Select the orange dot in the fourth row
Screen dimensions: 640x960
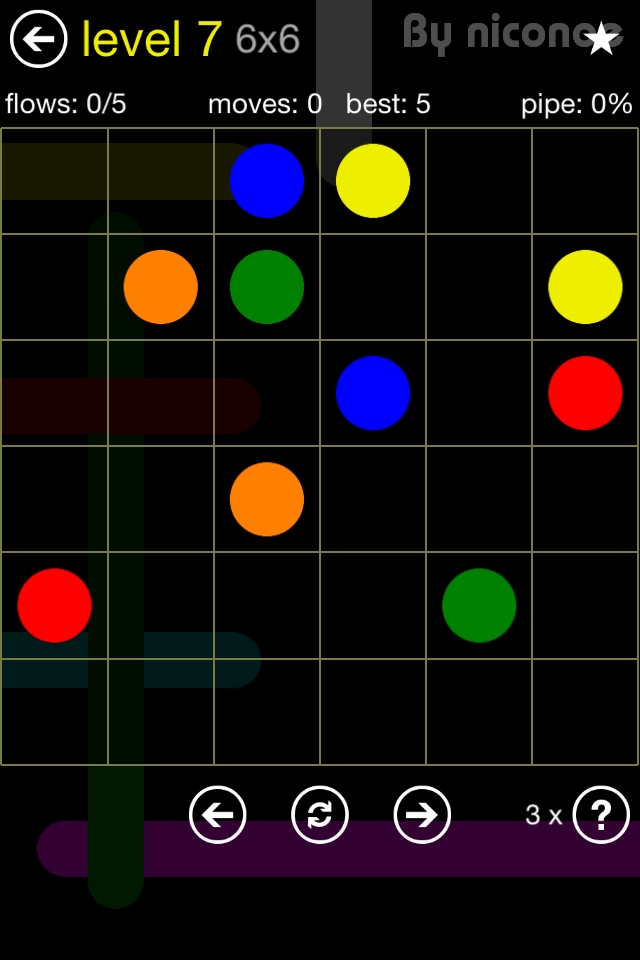(x=267, y=499)
